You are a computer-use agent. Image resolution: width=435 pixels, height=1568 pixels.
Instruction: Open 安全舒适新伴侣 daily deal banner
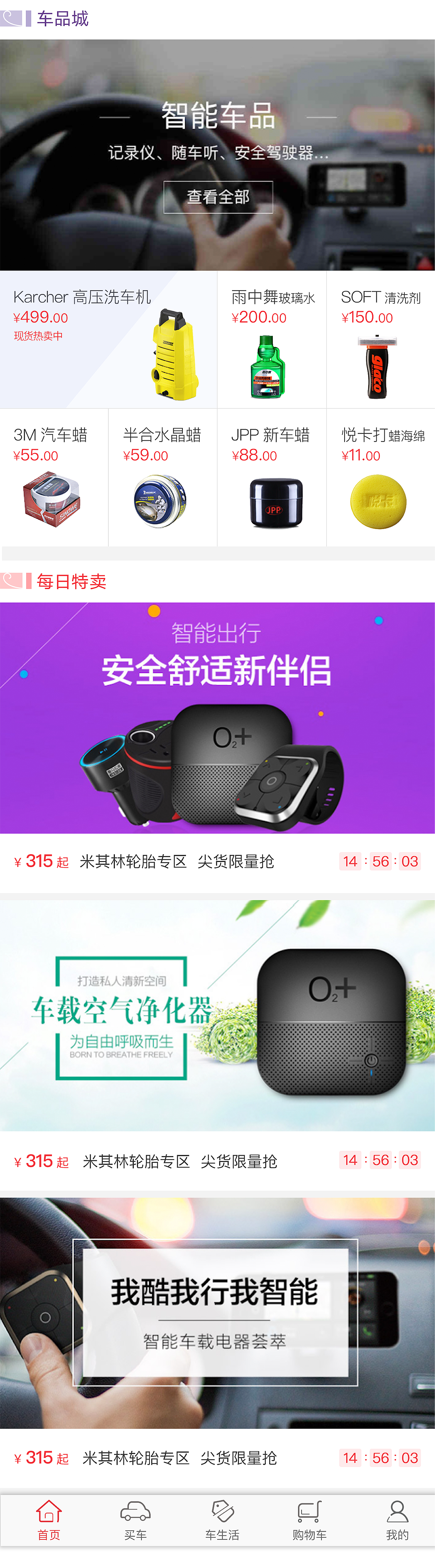(217, 718)
